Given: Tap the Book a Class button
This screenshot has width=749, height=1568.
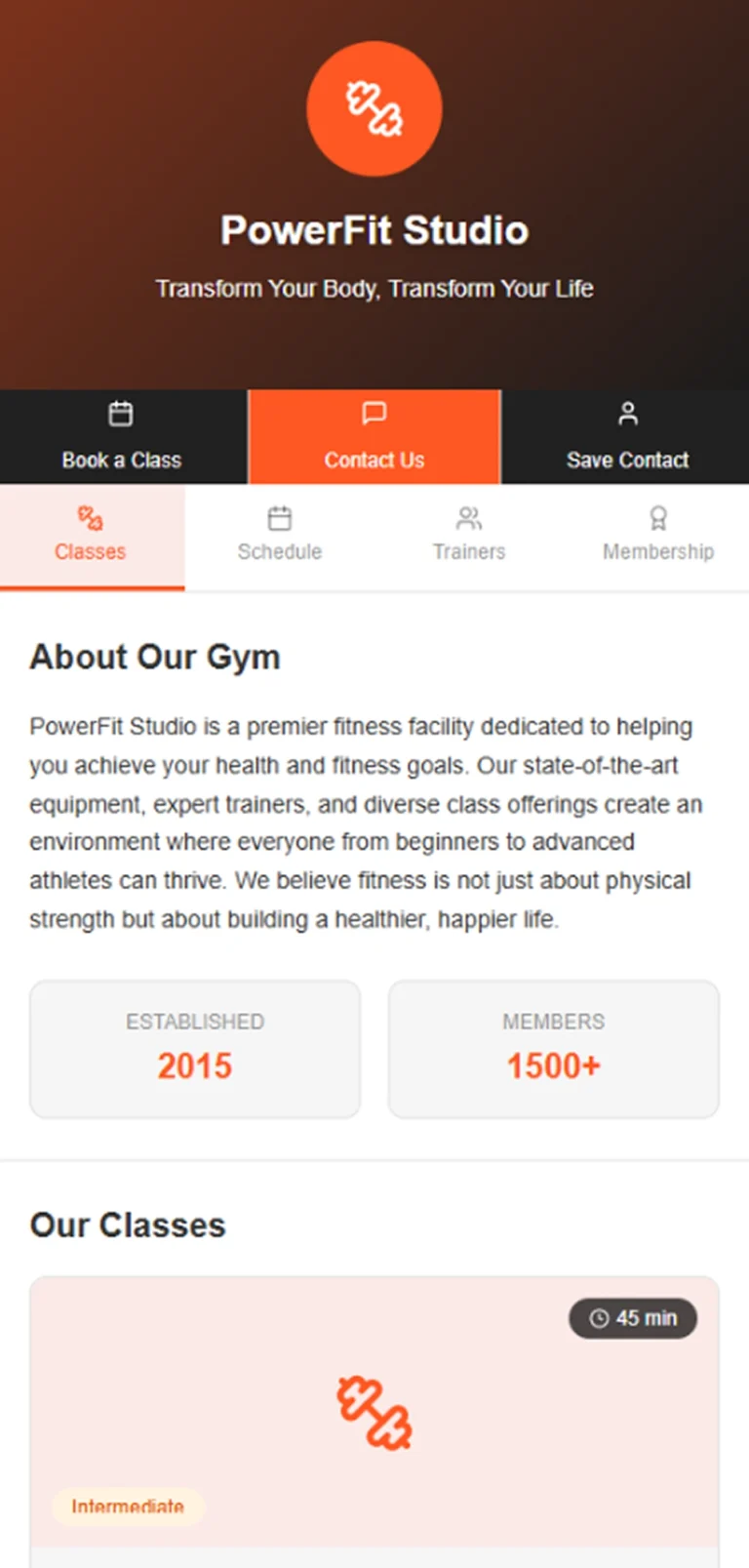Looking at the screenshot, I should pos(123,436).
